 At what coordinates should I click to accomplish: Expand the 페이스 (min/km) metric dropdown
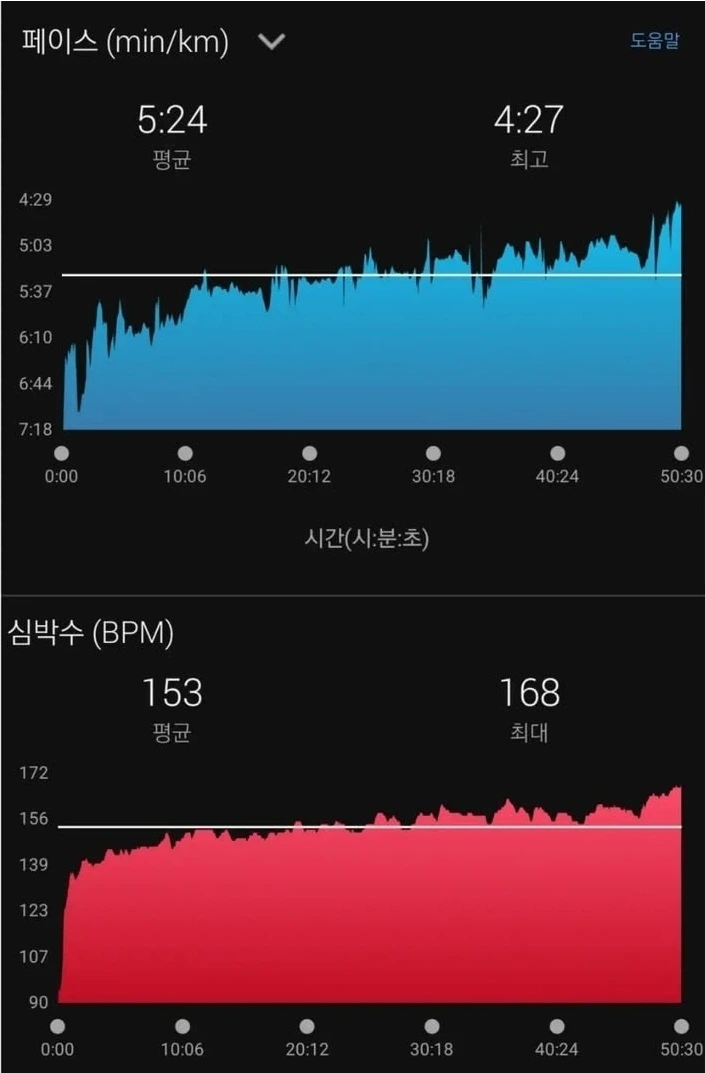point(271,42)
